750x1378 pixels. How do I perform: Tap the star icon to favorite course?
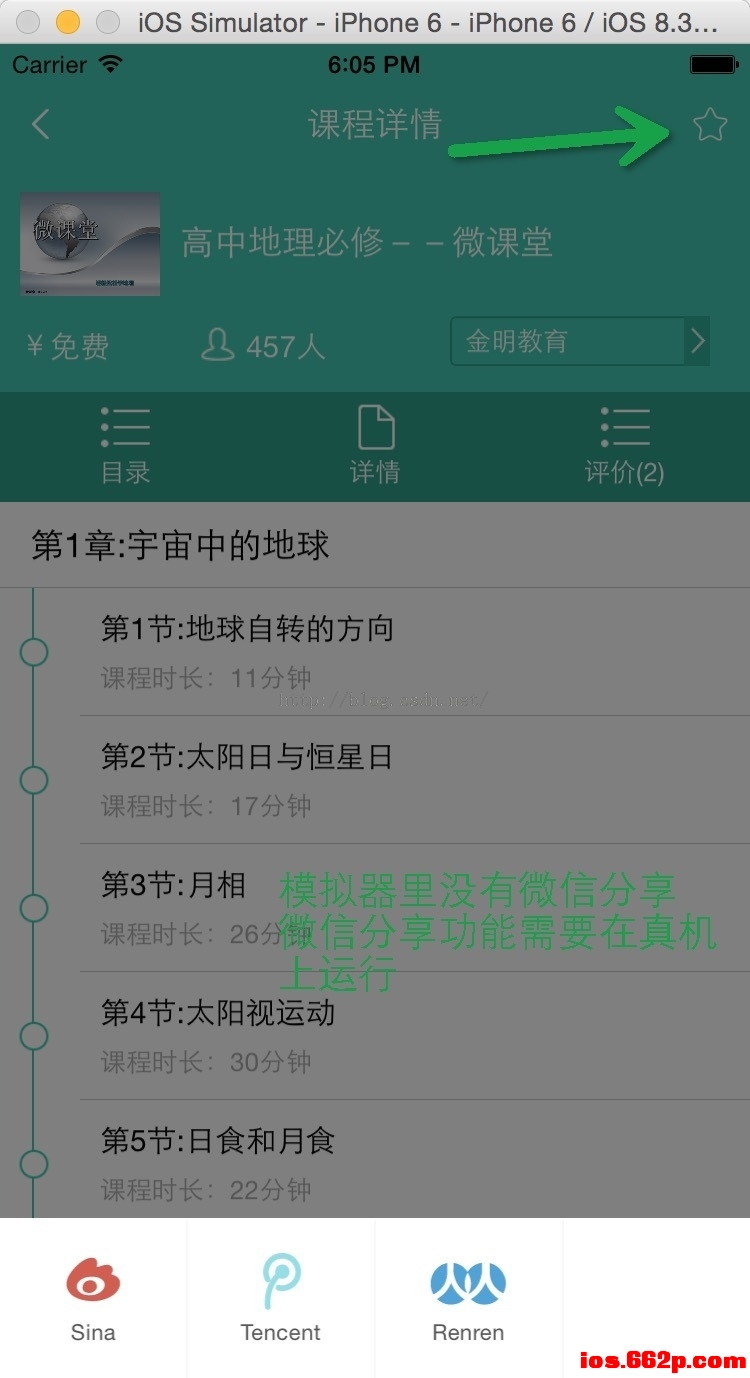(709, 125)
